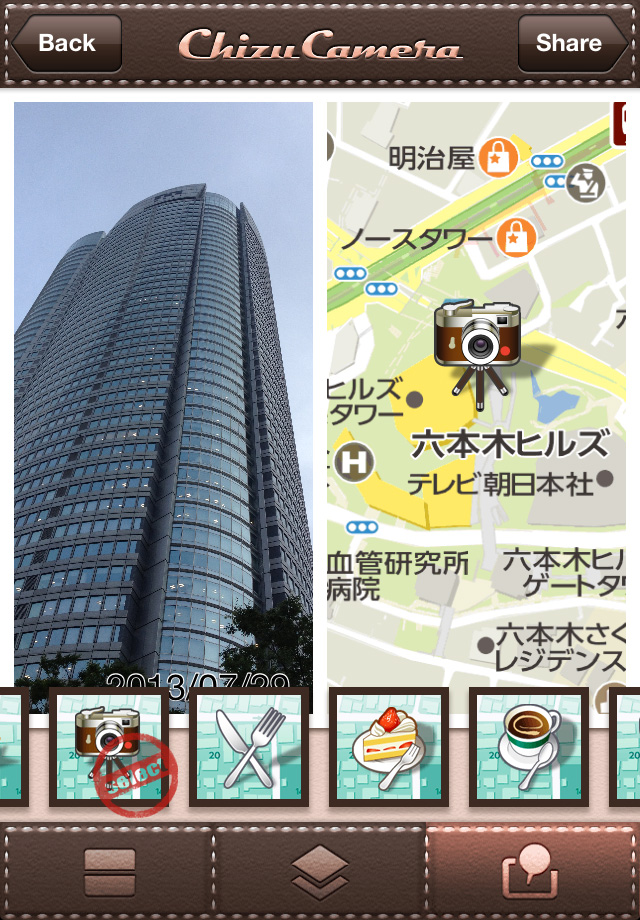Open the map pin stamp tab
This screenshot has width=640, height=920.
pyautogui.click(x=531, y=872)
